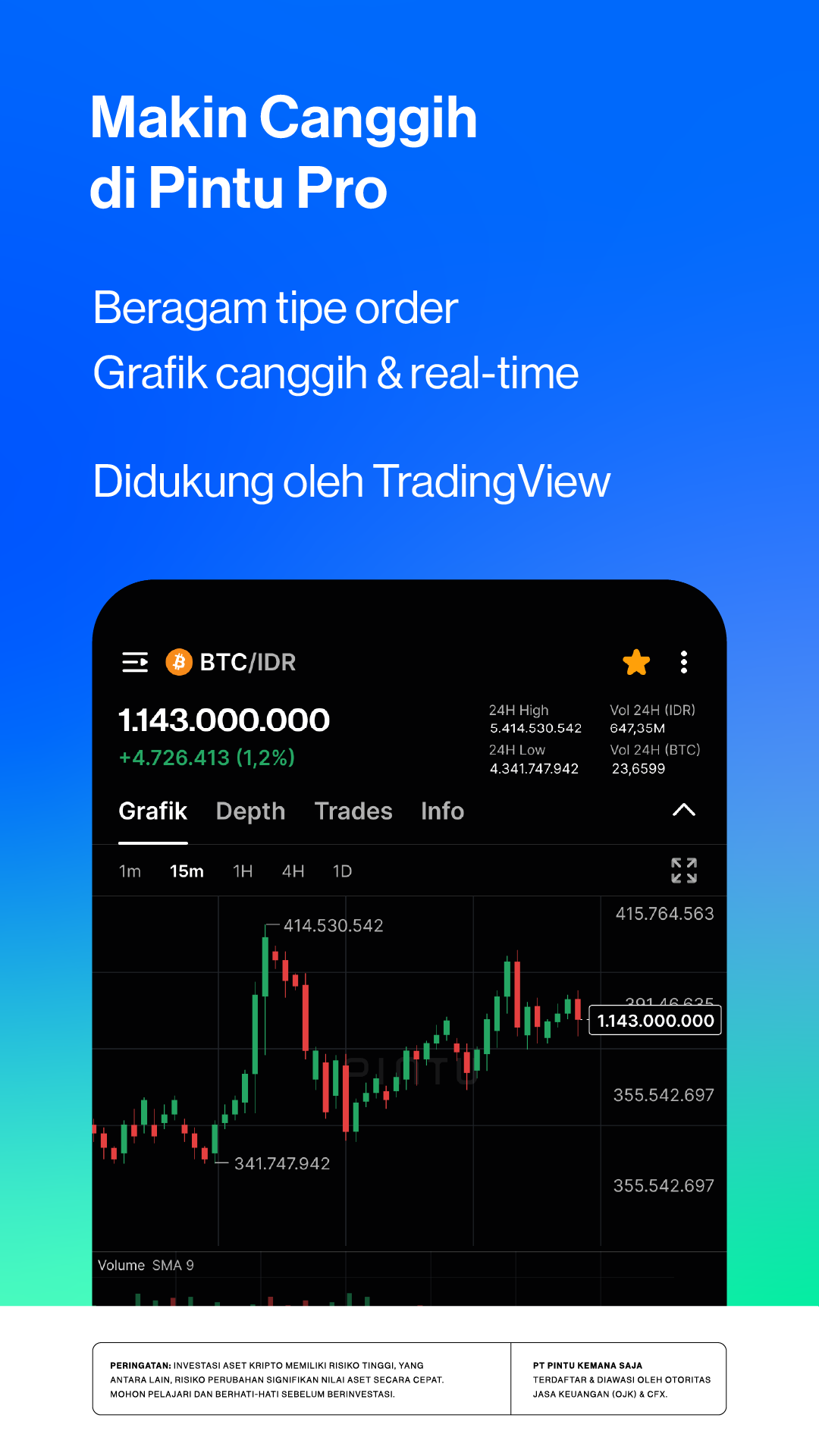Click the SMA 9 volume indicator label
The height and width of the screenshot is (1456, 819).
tap(173, 1265)
